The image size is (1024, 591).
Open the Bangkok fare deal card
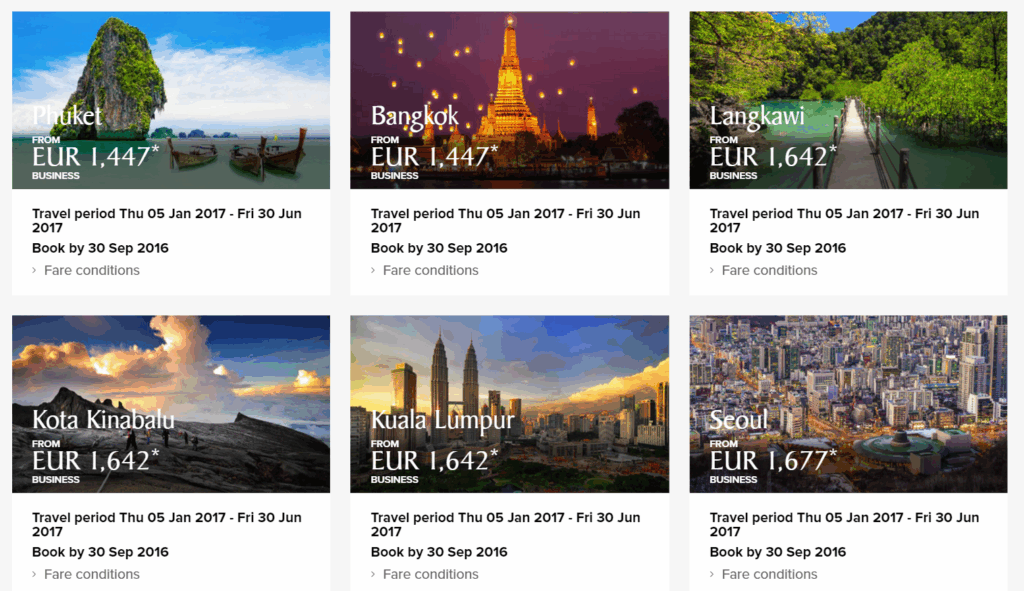click(509, 100)
